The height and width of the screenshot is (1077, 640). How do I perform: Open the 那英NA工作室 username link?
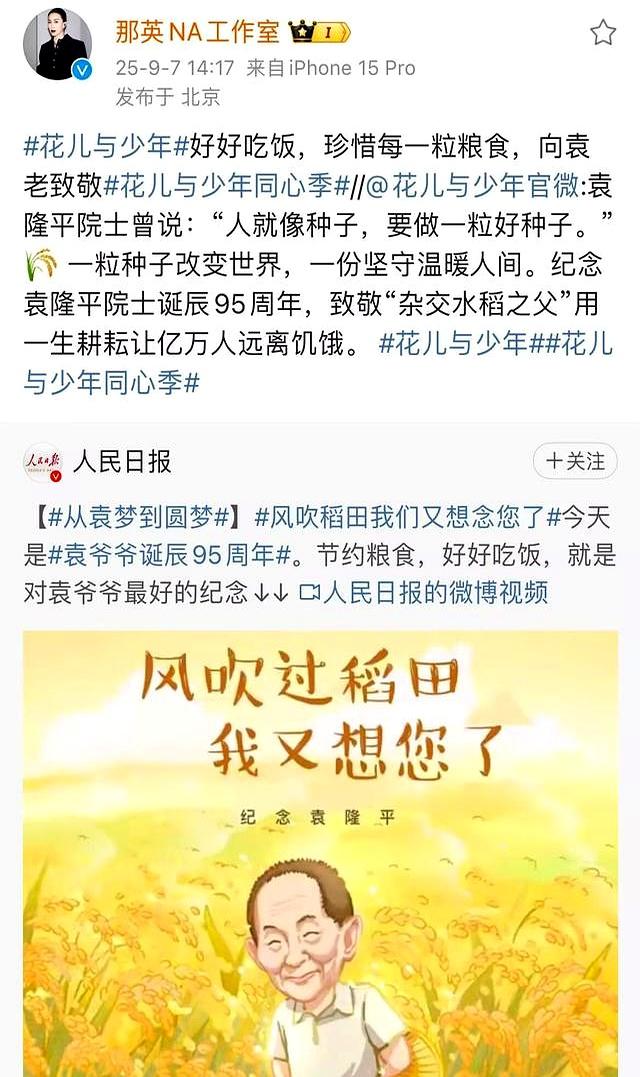coord(197,32)
